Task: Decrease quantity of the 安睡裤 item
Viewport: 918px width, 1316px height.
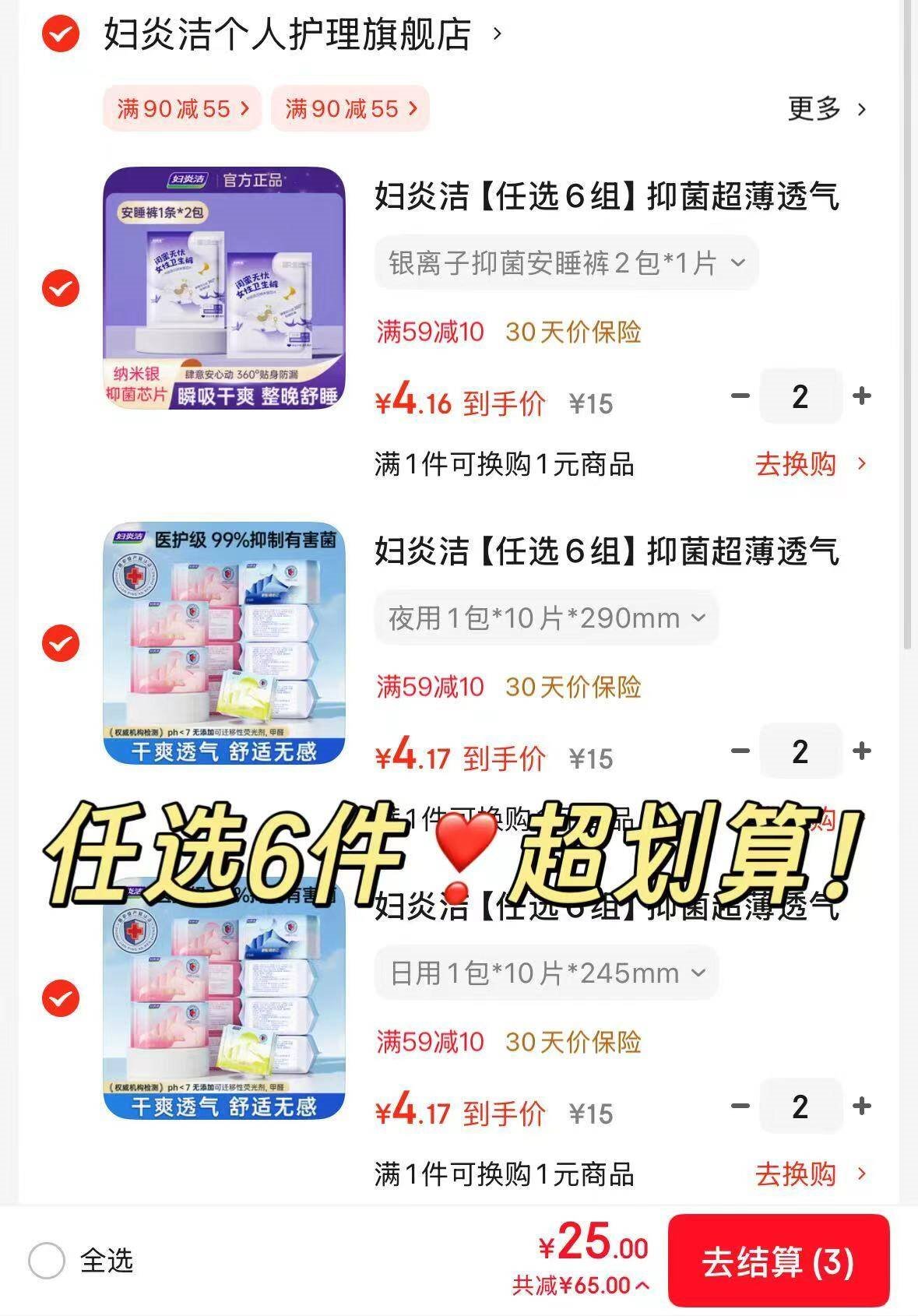Action: tap(740, 396)
